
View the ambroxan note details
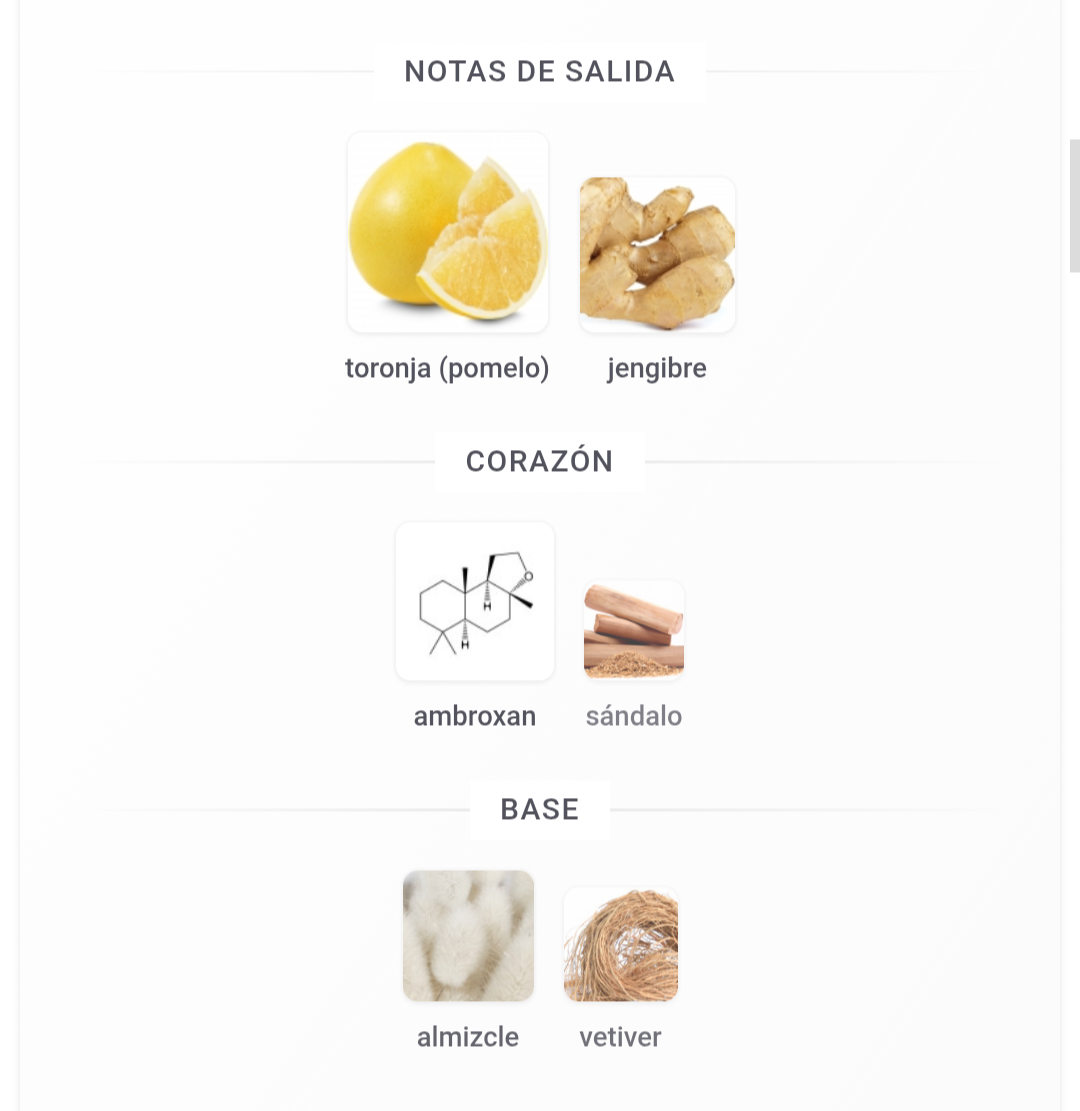click(475, 602)
